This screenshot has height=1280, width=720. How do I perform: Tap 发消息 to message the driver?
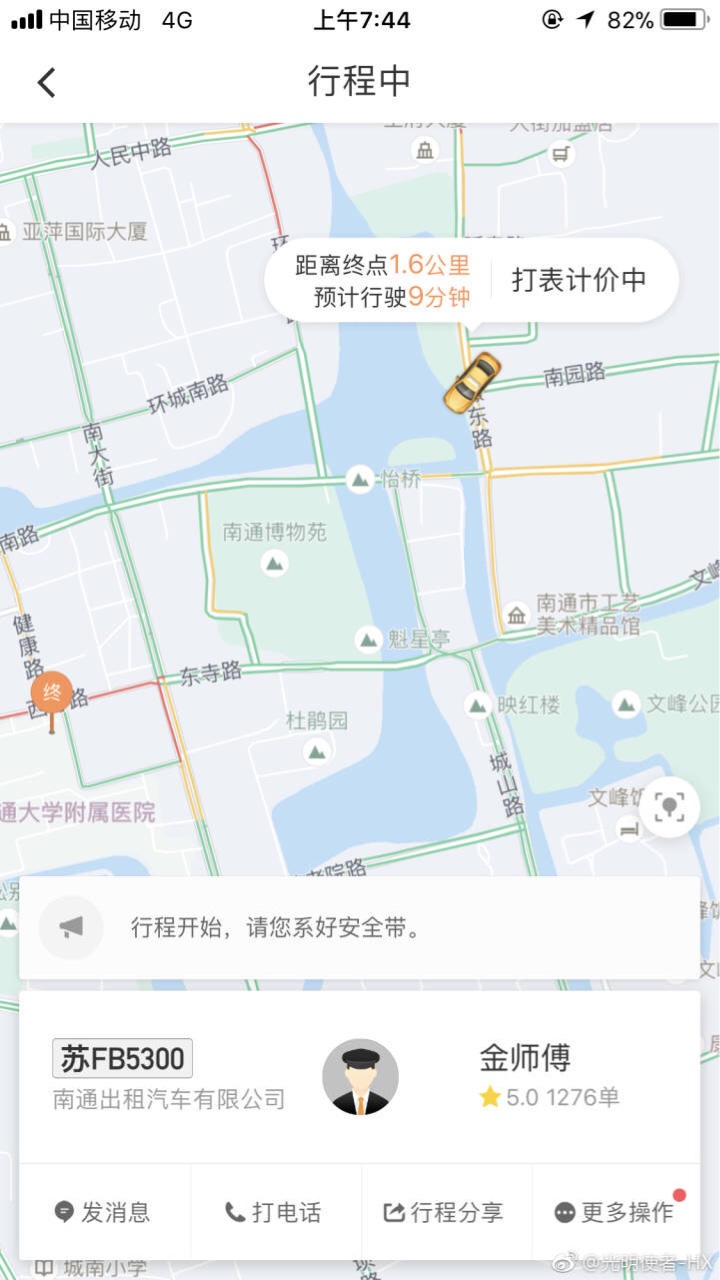click(104, 1212)
